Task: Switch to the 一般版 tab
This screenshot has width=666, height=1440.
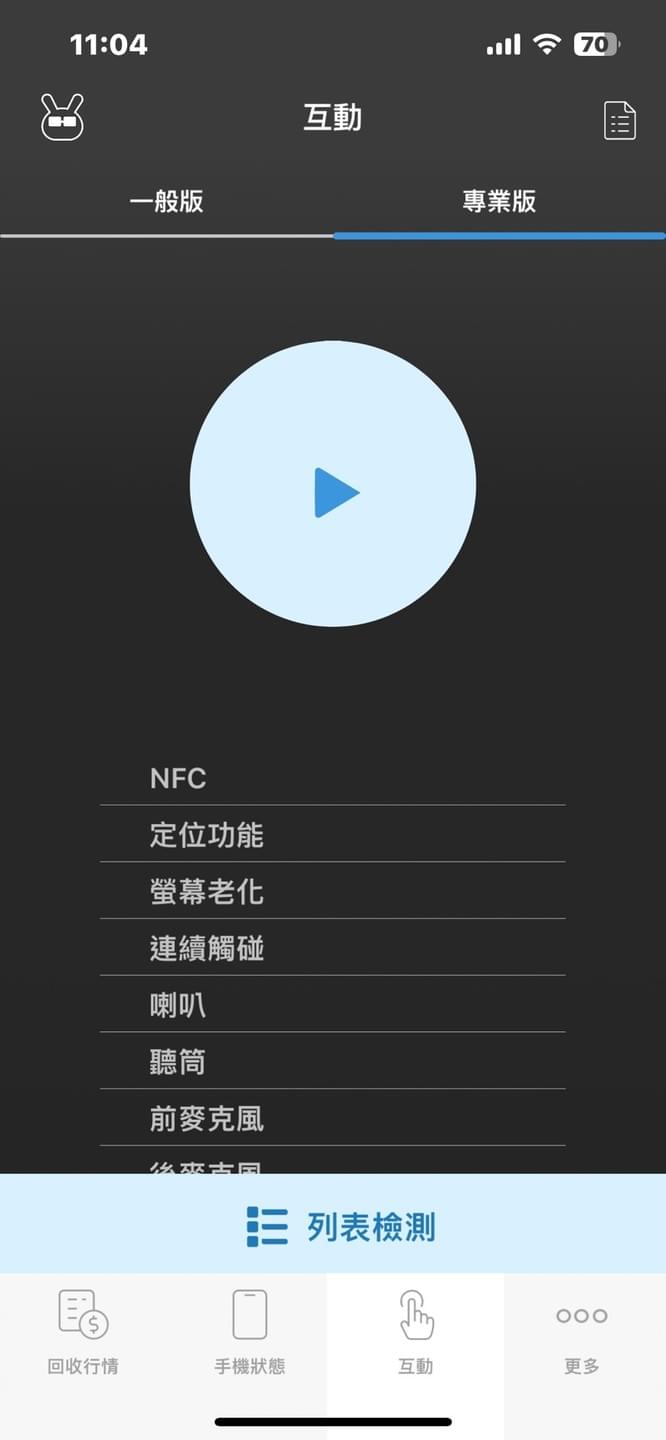Action: click(x=166, y=202)
